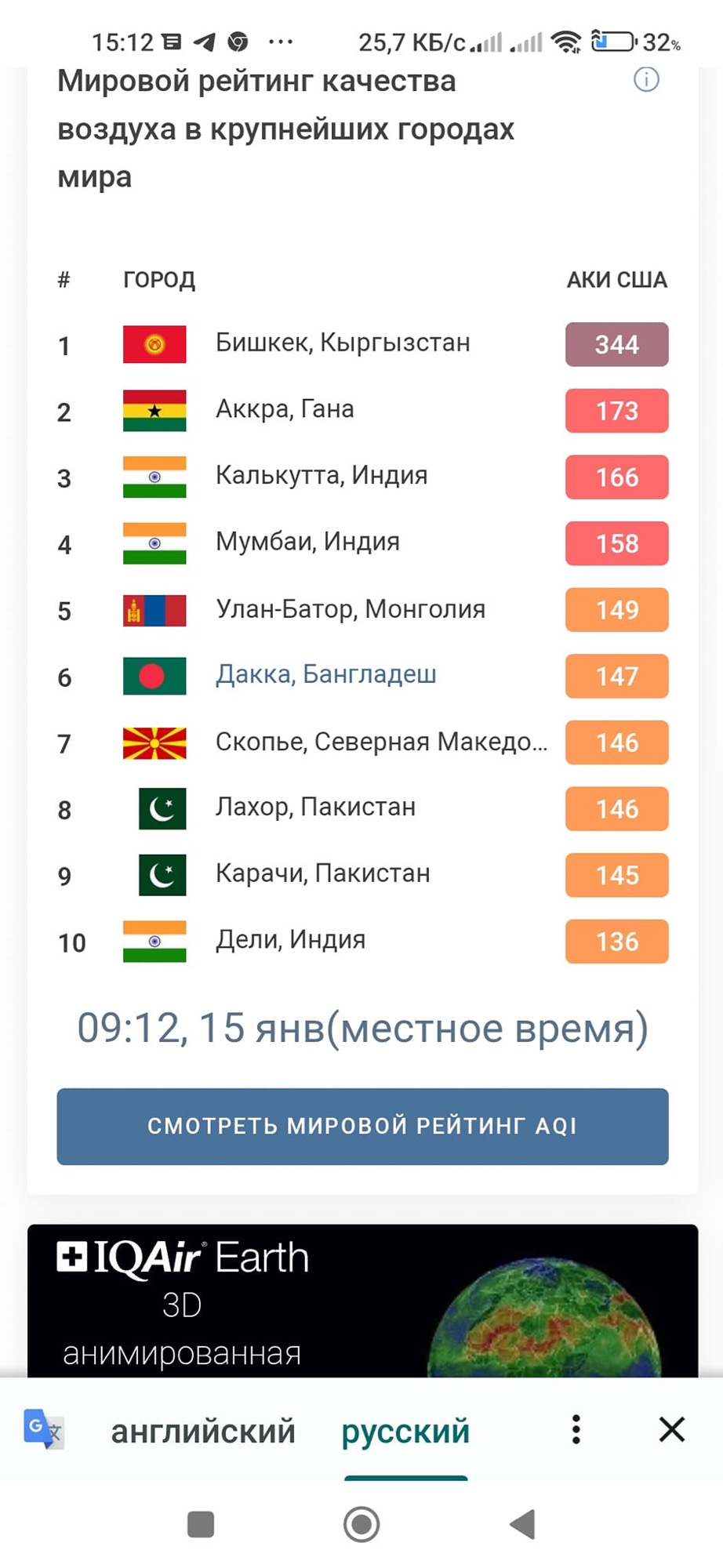Open Бишкек, Кыргызстан air quality
723x1568 pixels.
pos(343,343)
